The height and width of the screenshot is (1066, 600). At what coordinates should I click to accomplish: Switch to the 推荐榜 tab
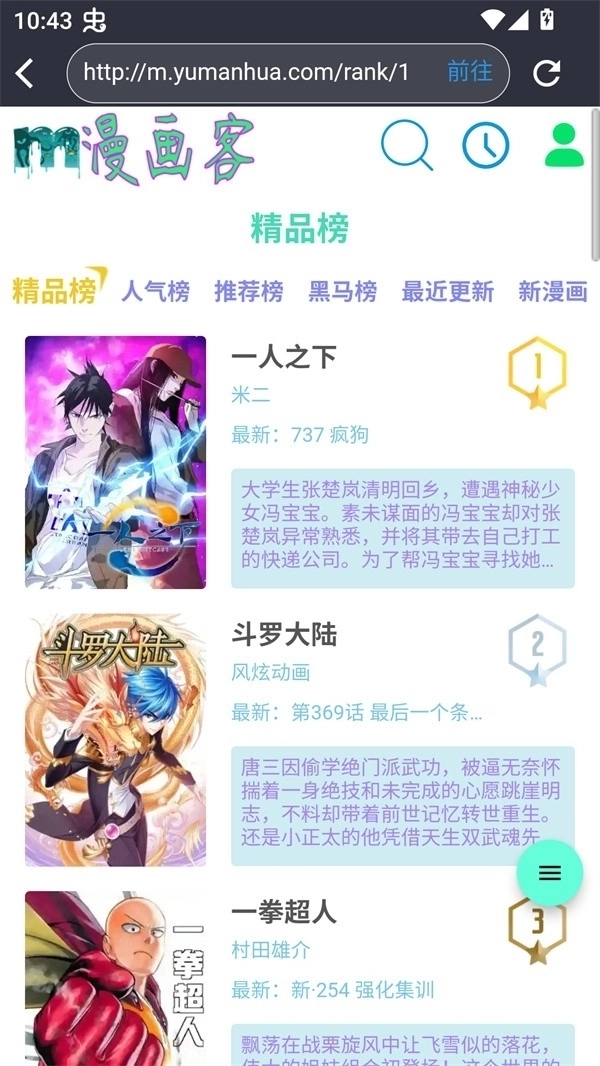point(248,291)
